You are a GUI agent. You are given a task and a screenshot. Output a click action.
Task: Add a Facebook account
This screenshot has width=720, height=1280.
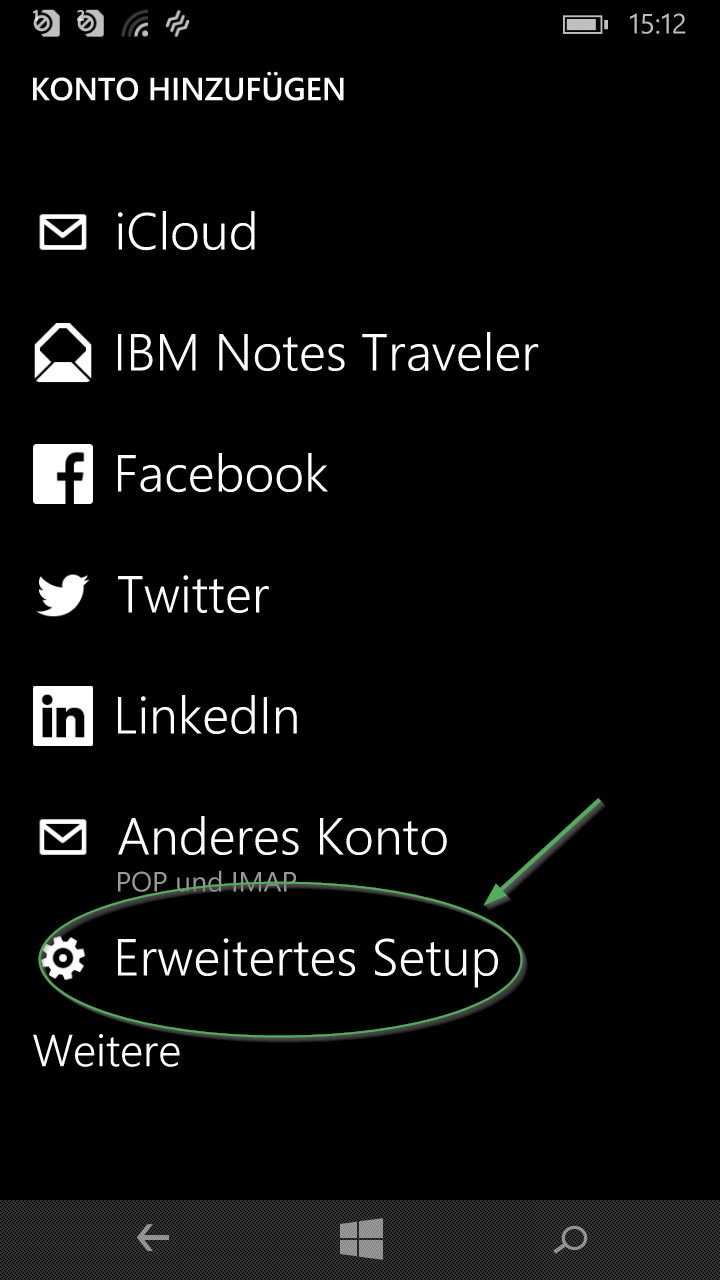(221, 475)
